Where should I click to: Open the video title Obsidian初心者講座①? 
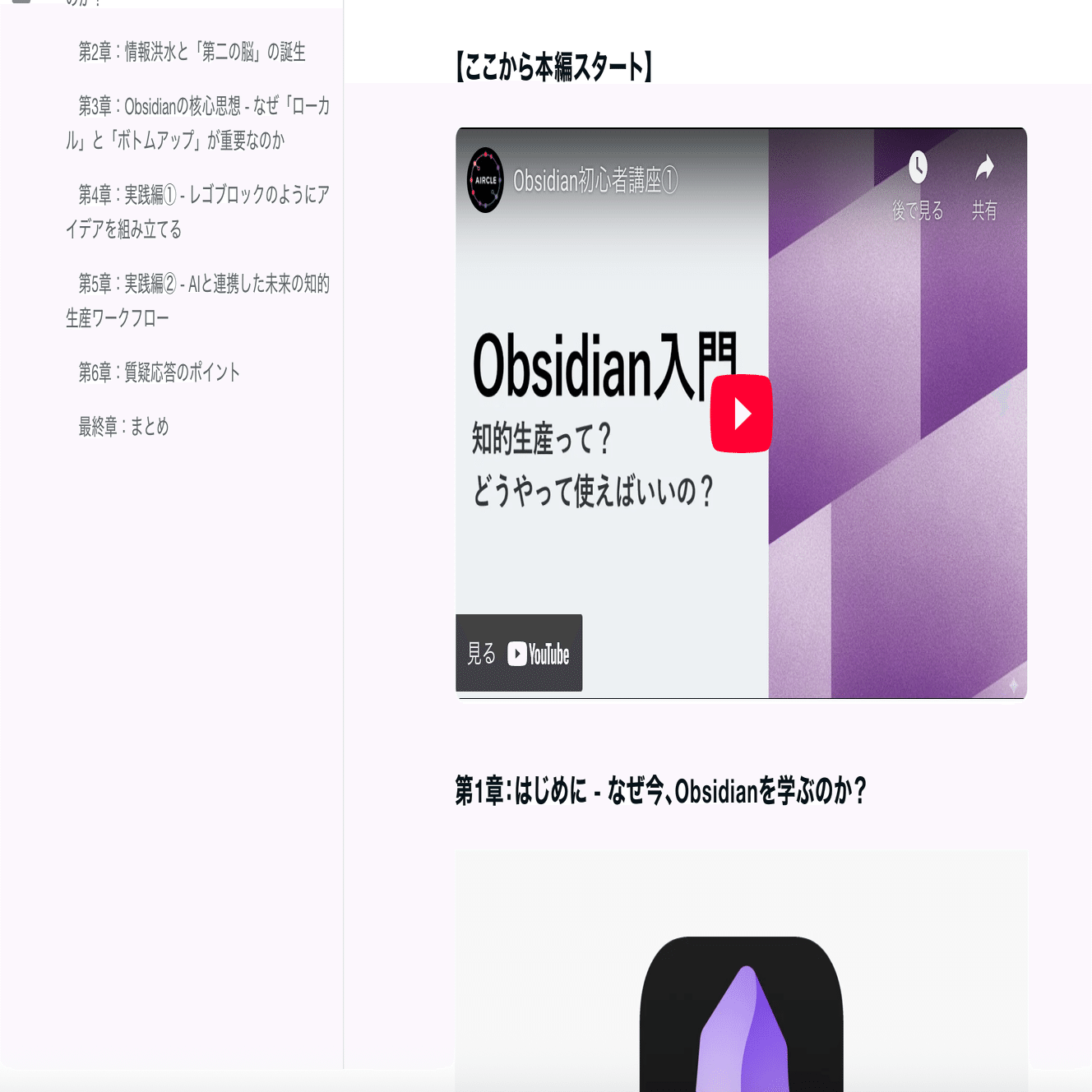point(595,180)
